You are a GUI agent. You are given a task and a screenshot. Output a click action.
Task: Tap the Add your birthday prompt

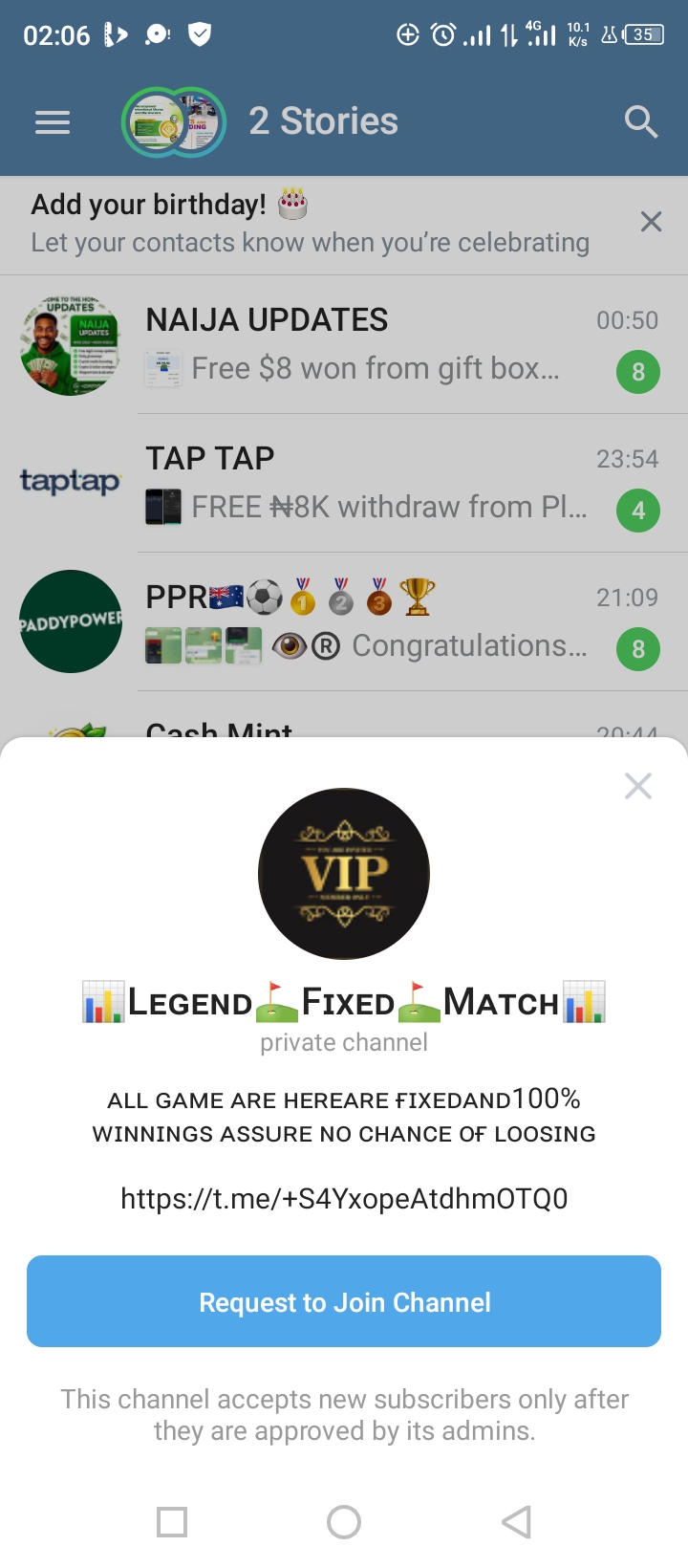310,224
